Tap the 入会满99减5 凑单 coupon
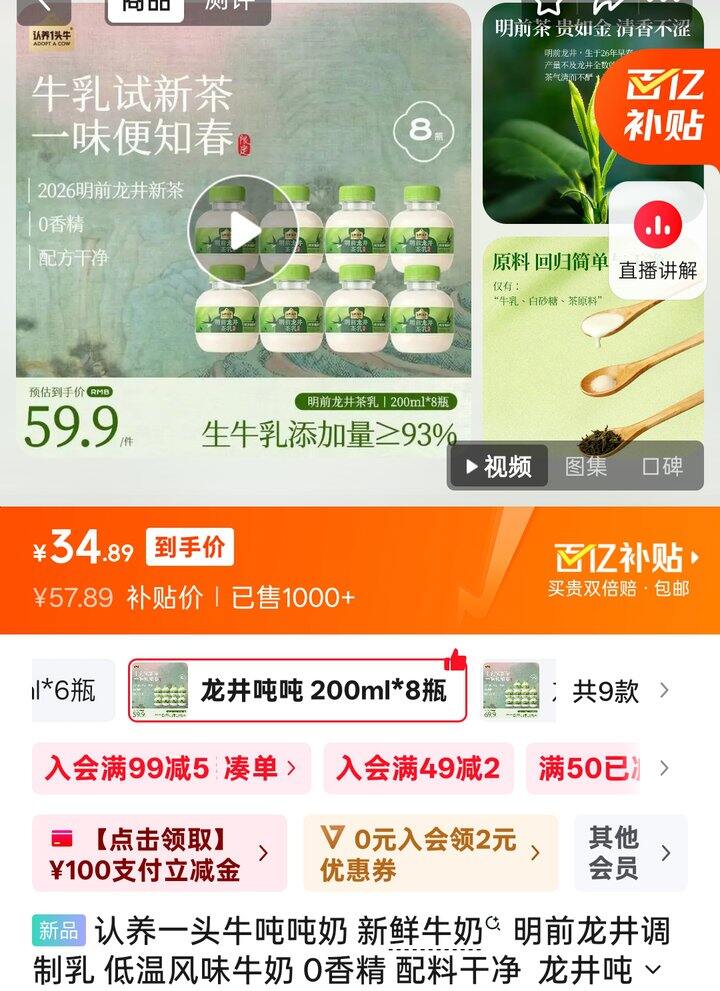Screen dimensions: 720x991 171,768
